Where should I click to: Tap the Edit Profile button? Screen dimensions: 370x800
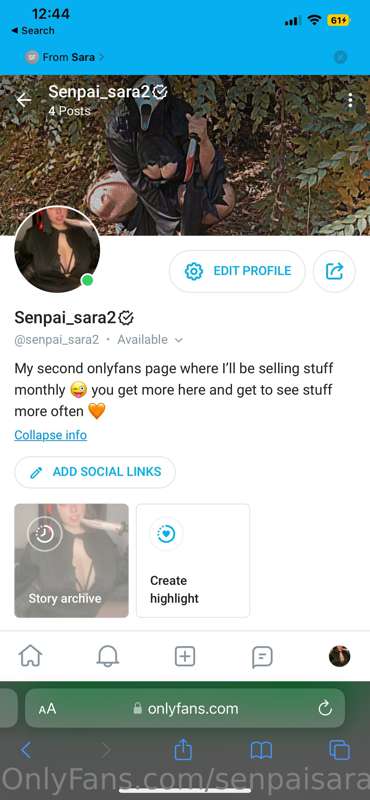pos(237,271)
